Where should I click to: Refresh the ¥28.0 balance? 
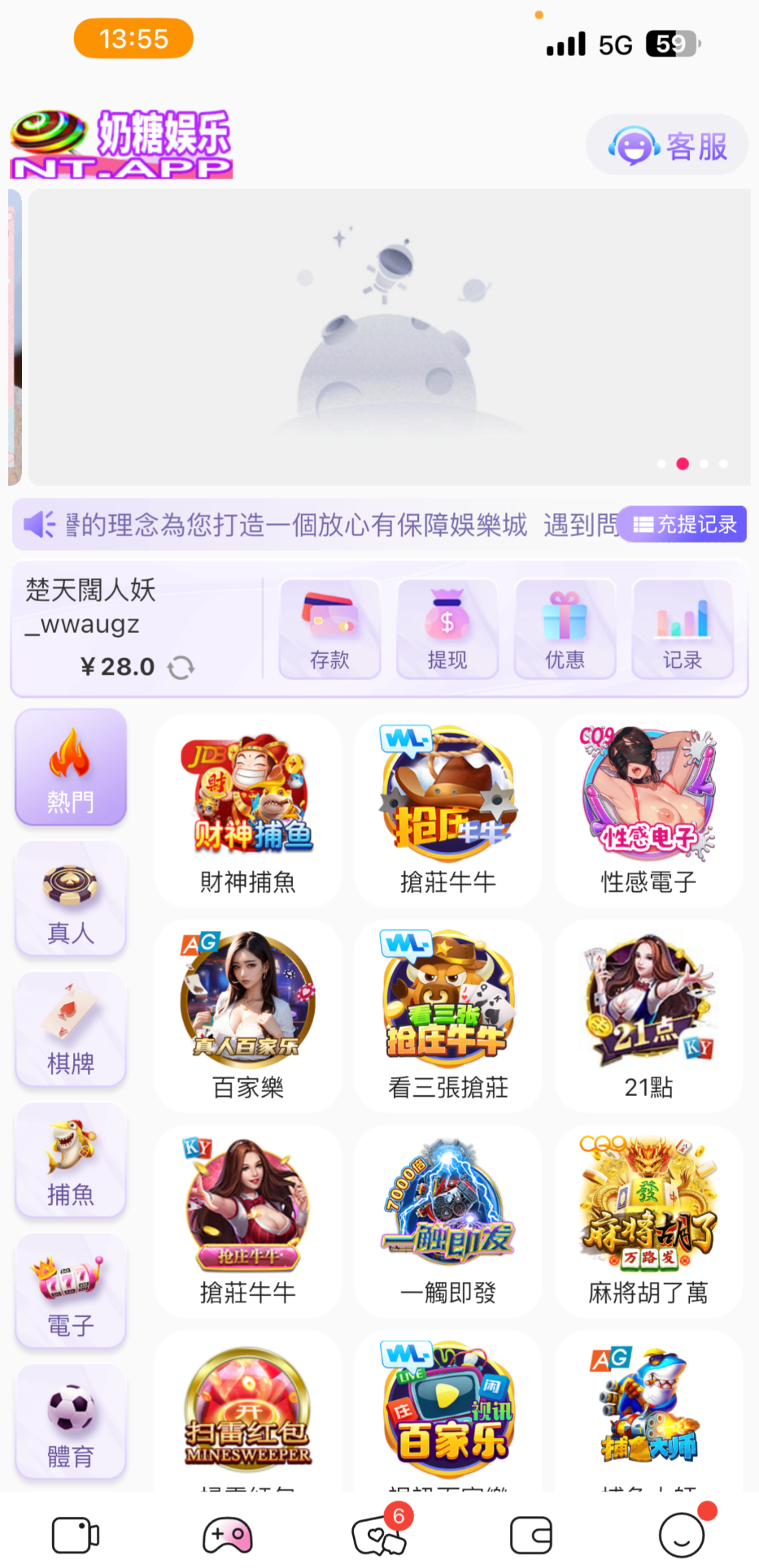[x=181, y=667]
